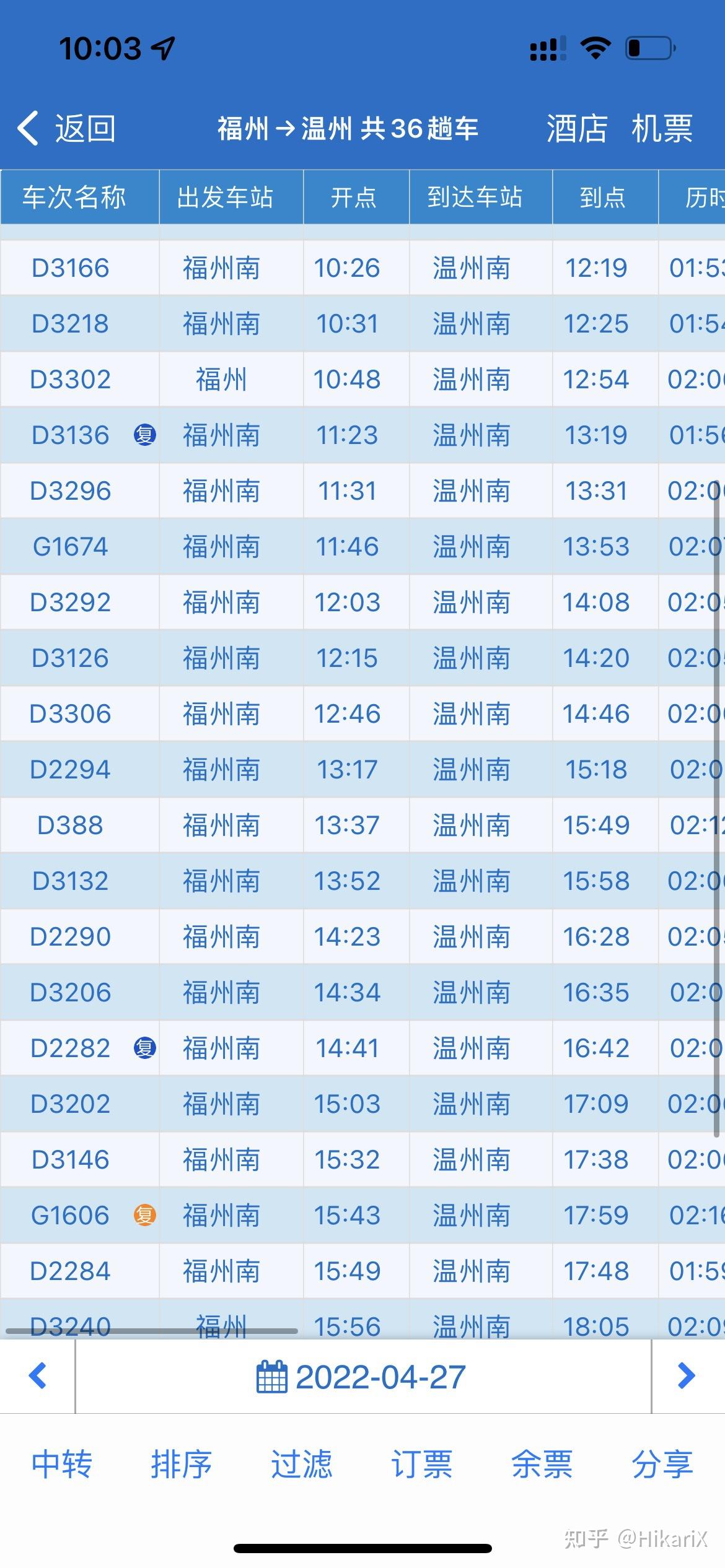Tap 订票 to book tickets
This screenshot has width=725, height=1568.
pos(422,1465)
